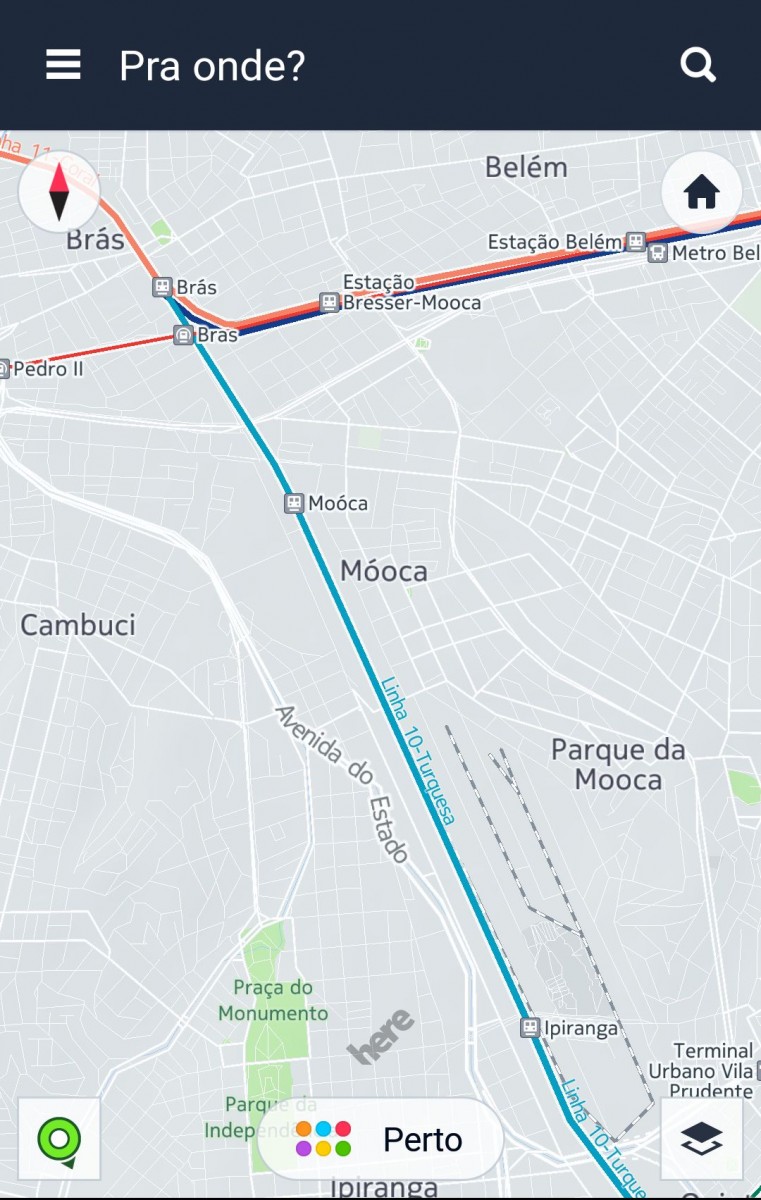Open the map layers options
Viewport: 761px width, 1200px height.
click(x=702, y=1139)
